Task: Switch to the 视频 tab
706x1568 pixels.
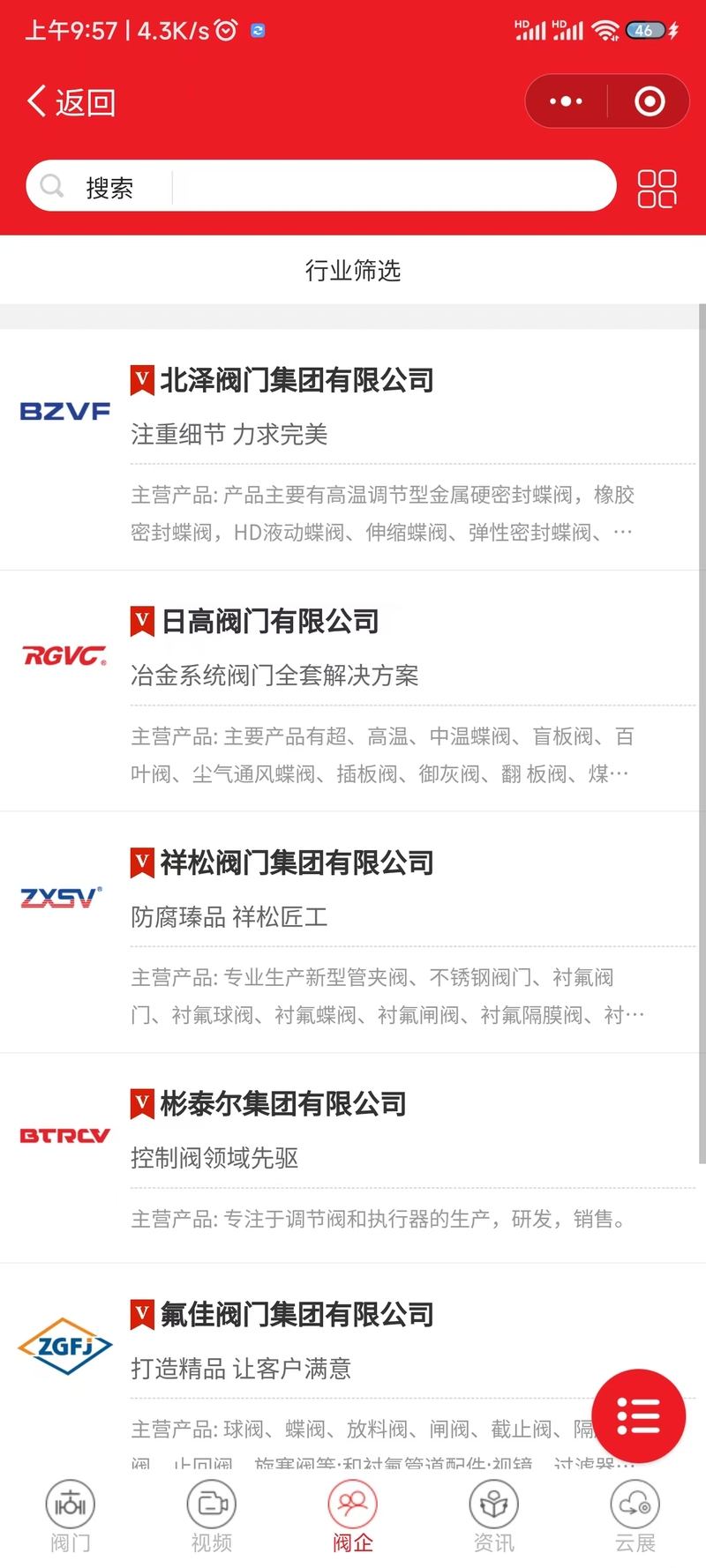Action: (x=212, y=1517)
